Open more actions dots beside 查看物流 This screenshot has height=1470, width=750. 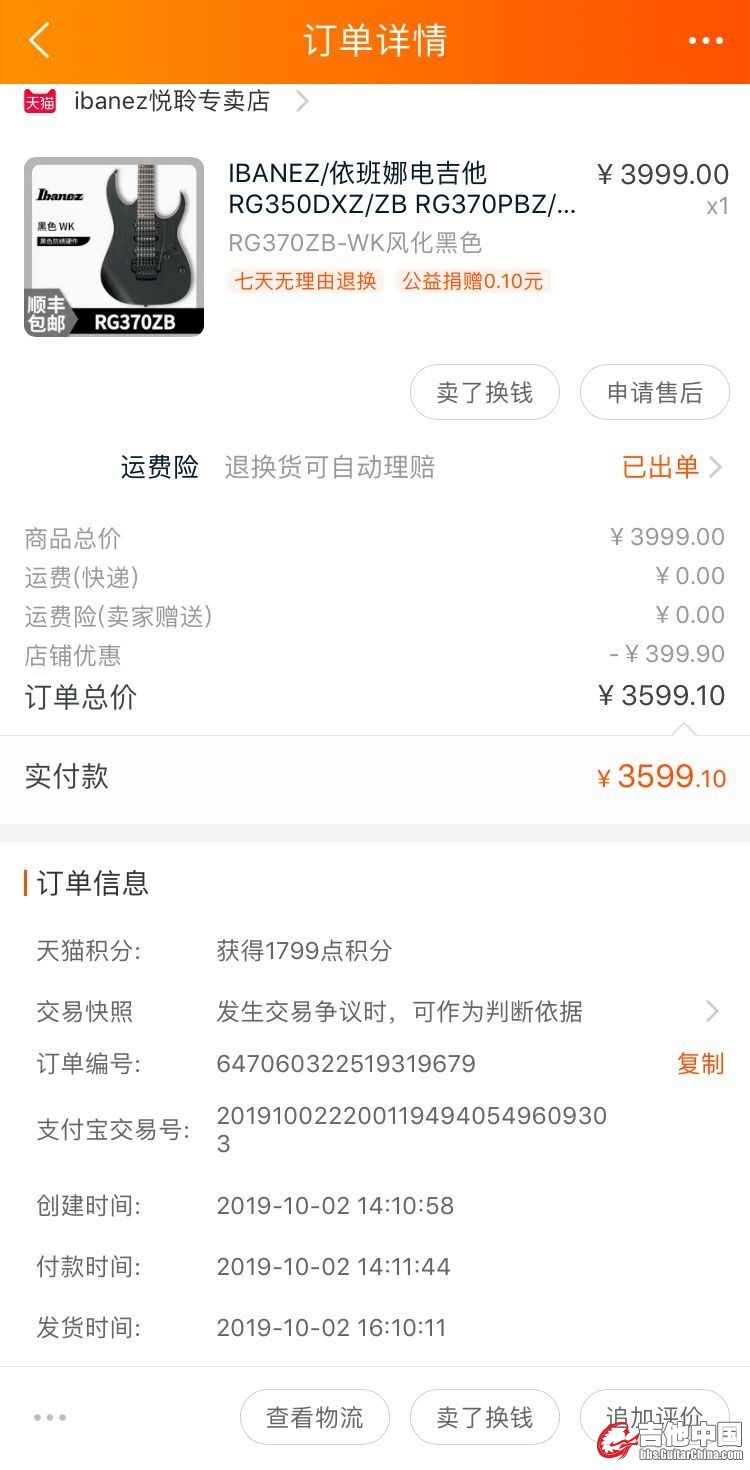50,1417
